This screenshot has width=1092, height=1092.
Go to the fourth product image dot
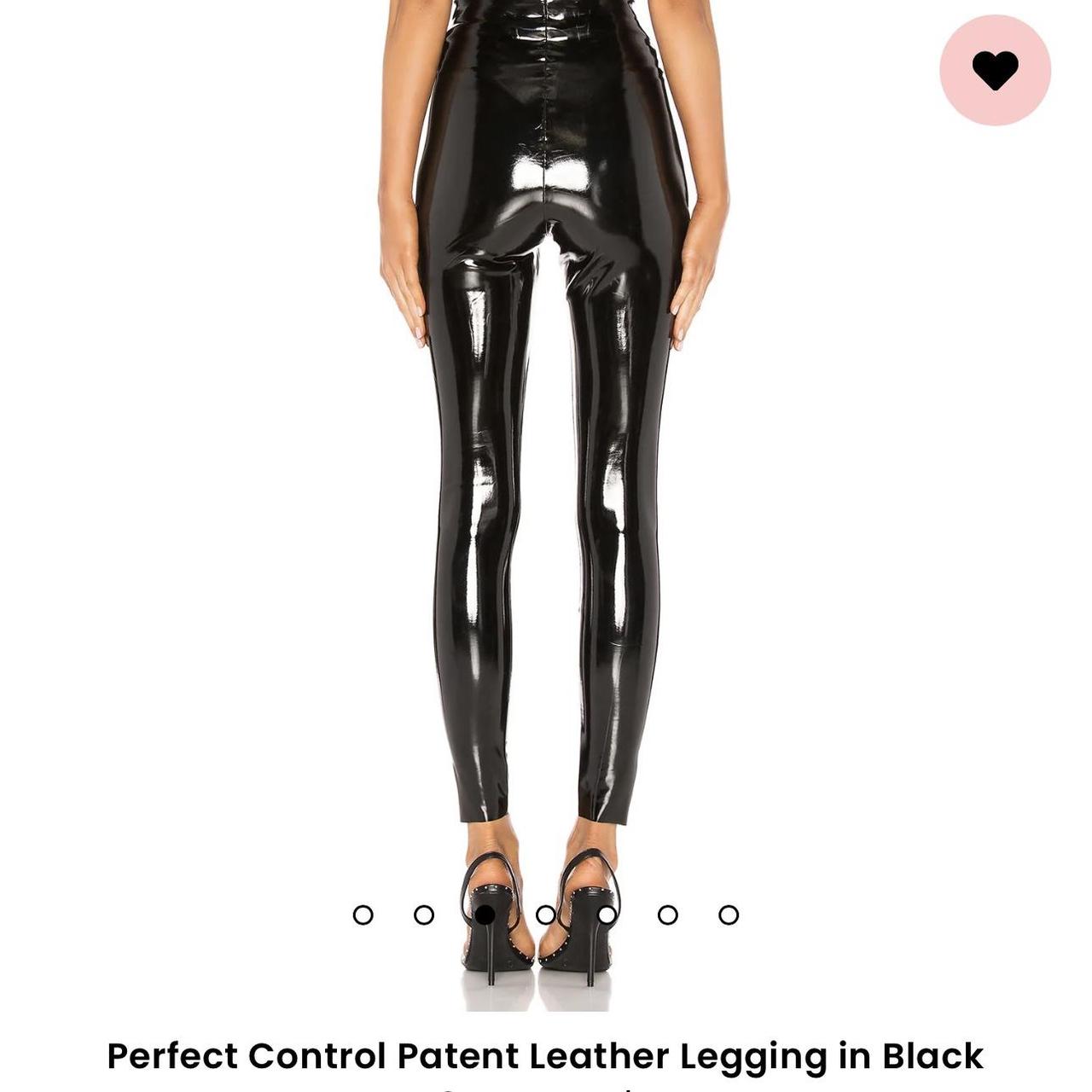coord(546,915)
